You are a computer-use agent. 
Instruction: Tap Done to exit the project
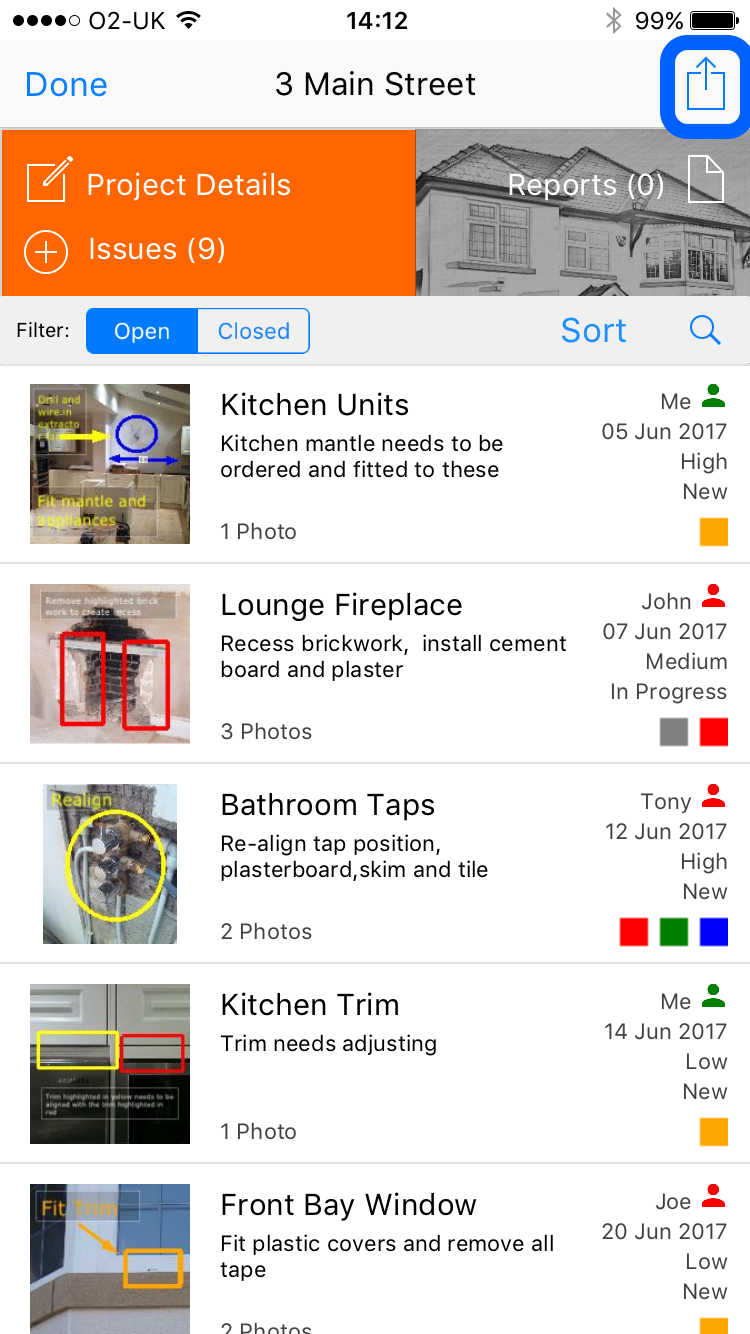[x=66, y=85]
